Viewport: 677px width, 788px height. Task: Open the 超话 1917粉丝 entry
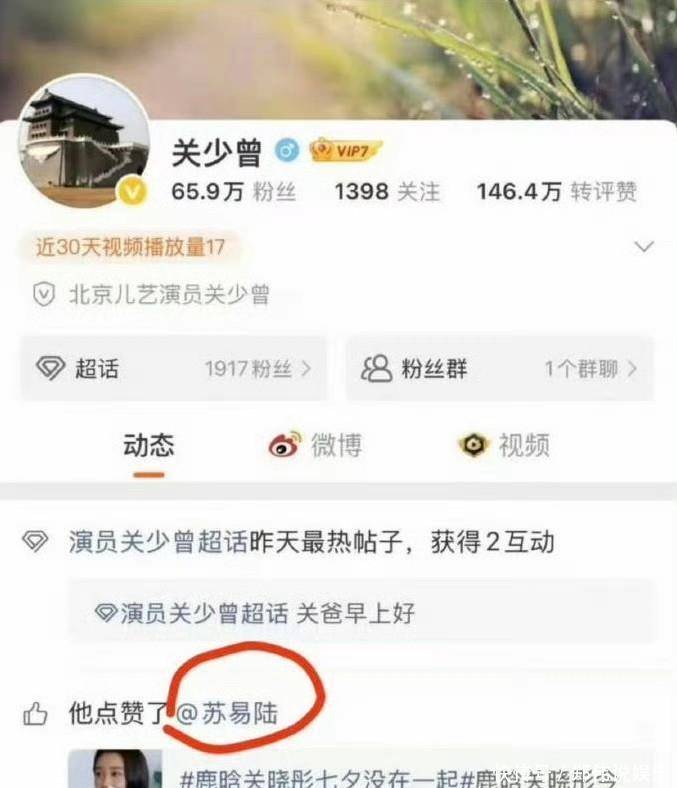point(173,369)
